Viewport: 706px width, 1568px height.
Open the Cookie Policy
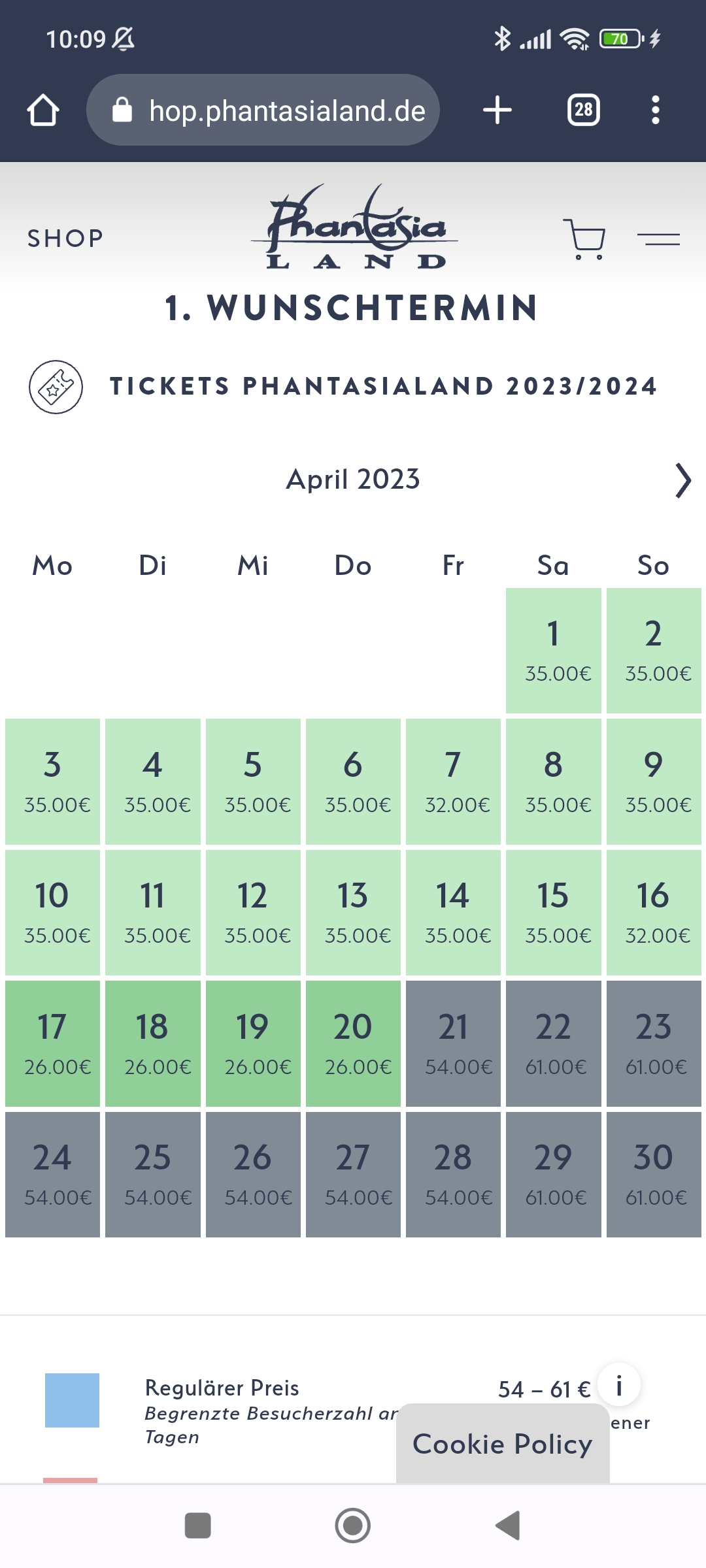pos(503,1444)
